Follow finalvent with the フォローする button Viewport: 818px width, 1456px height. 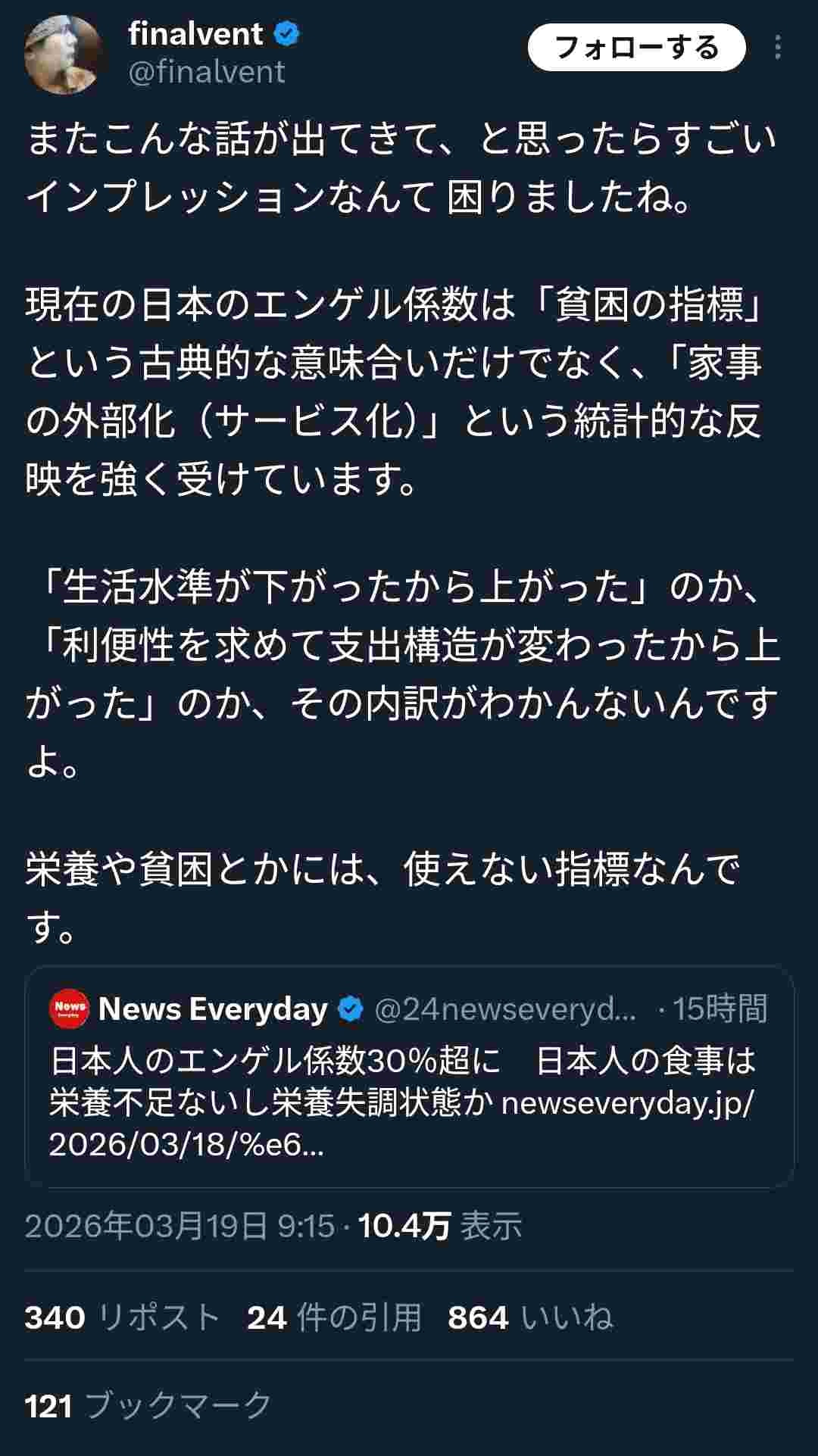pyautogui.click(x=636, y=48)
